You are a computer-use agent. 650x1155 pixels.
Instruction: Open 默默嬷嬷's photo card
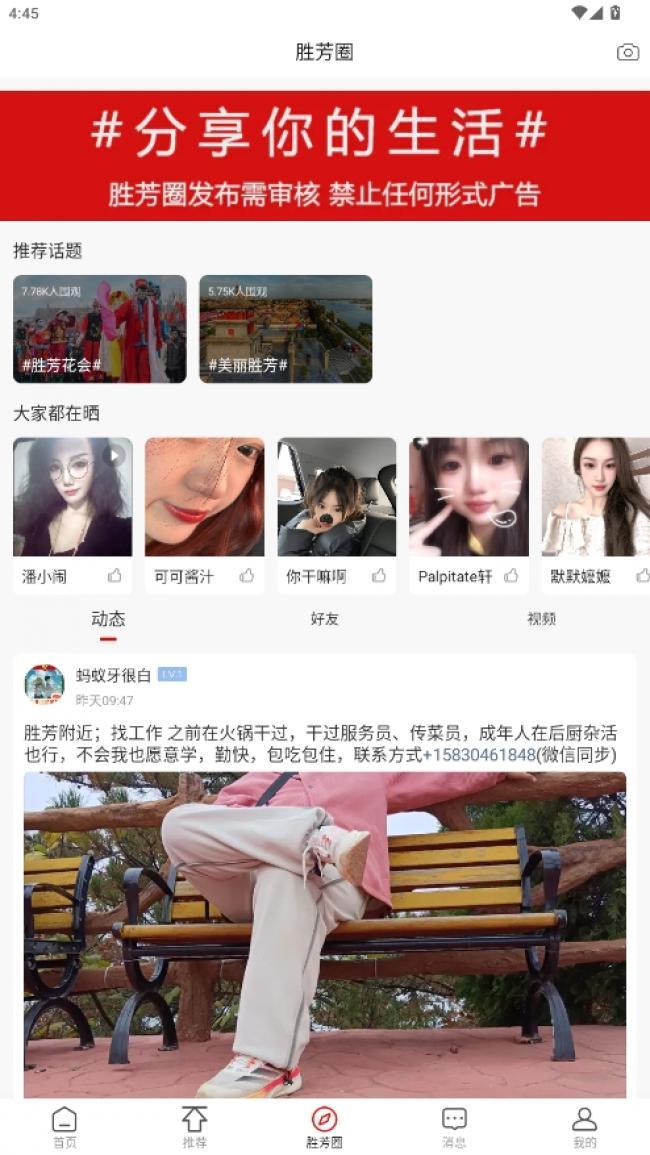coord(596,497)
